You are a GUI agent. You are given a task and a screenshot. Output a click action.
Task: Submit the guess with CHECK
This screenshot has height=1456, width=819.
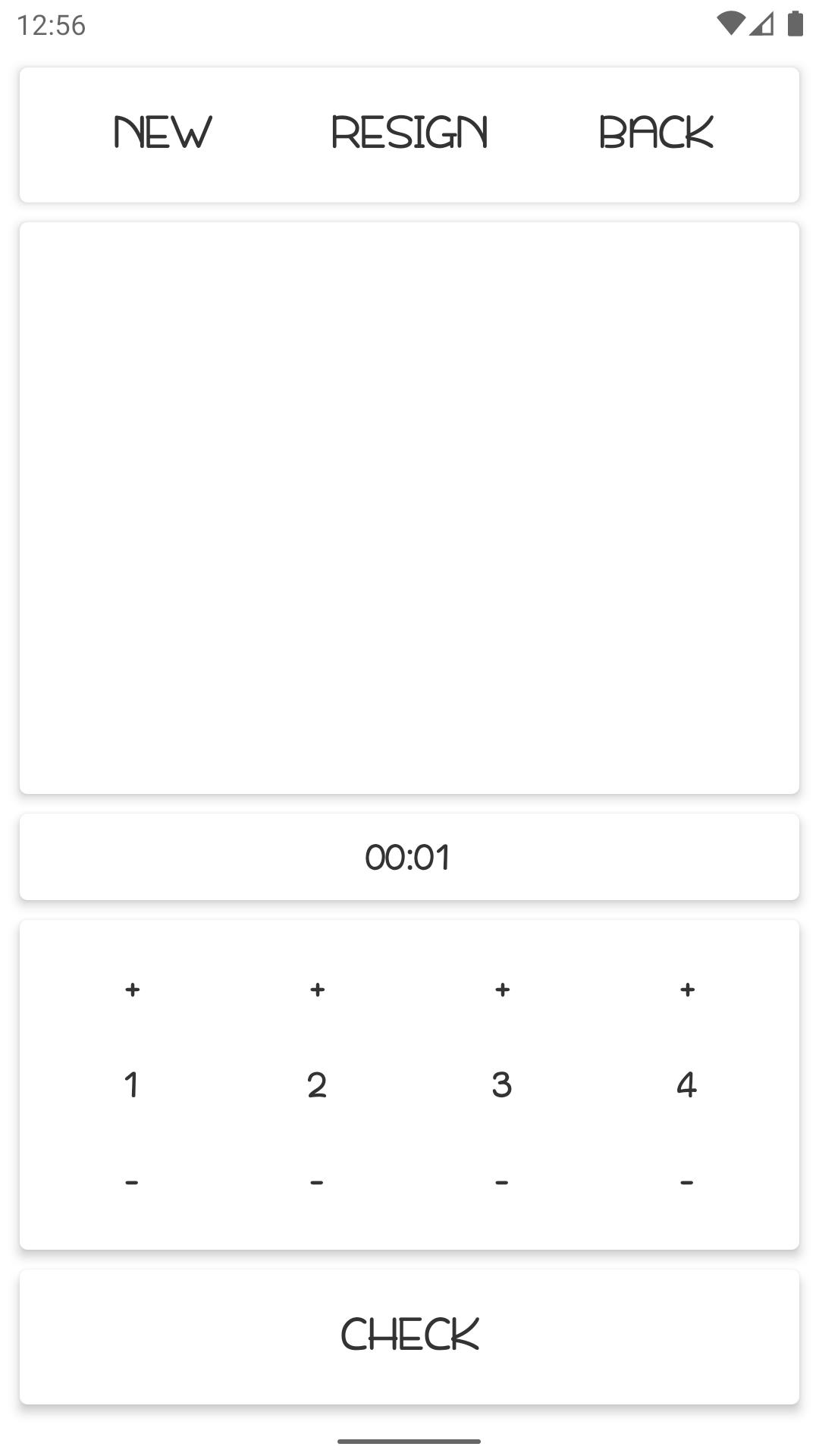click(x=409, y=1335)
